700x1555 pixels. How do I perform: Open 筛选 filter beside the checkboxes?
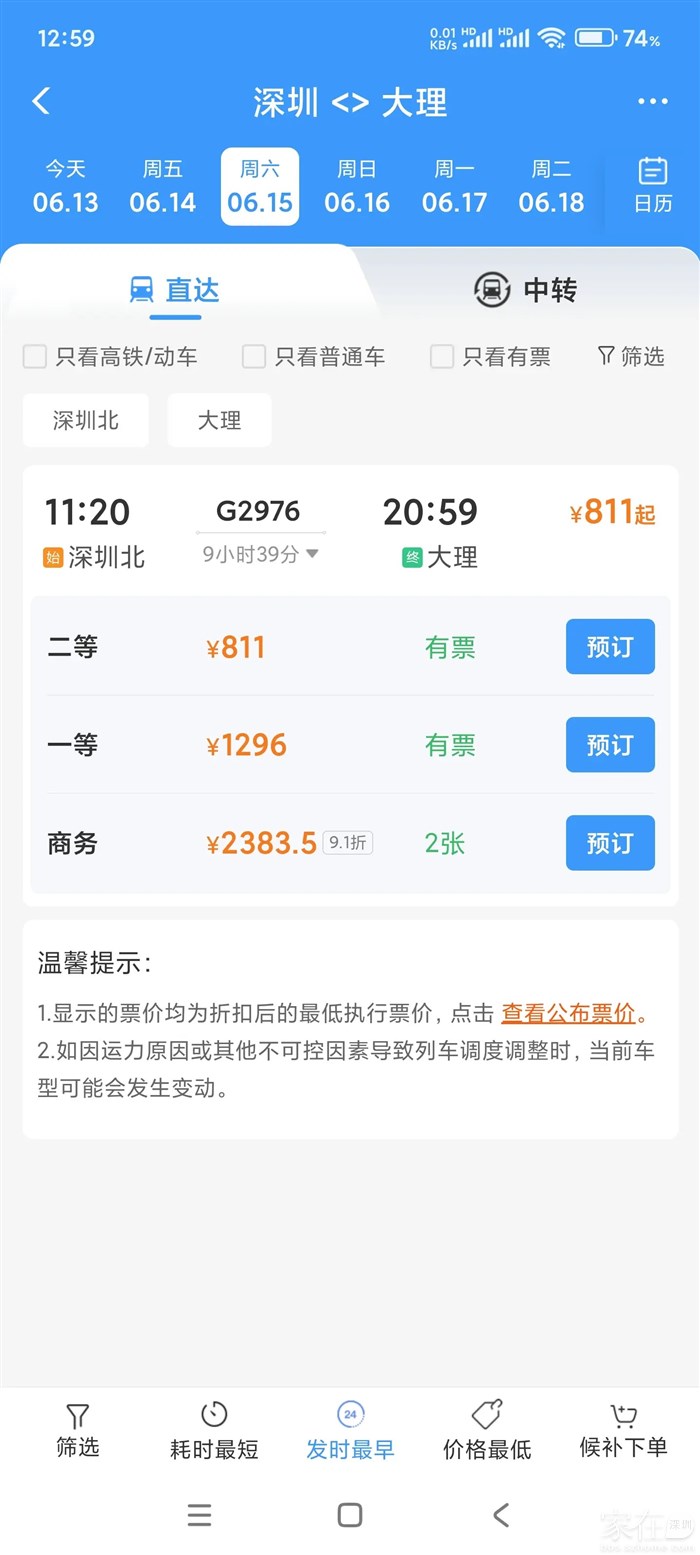click(630, 357)
